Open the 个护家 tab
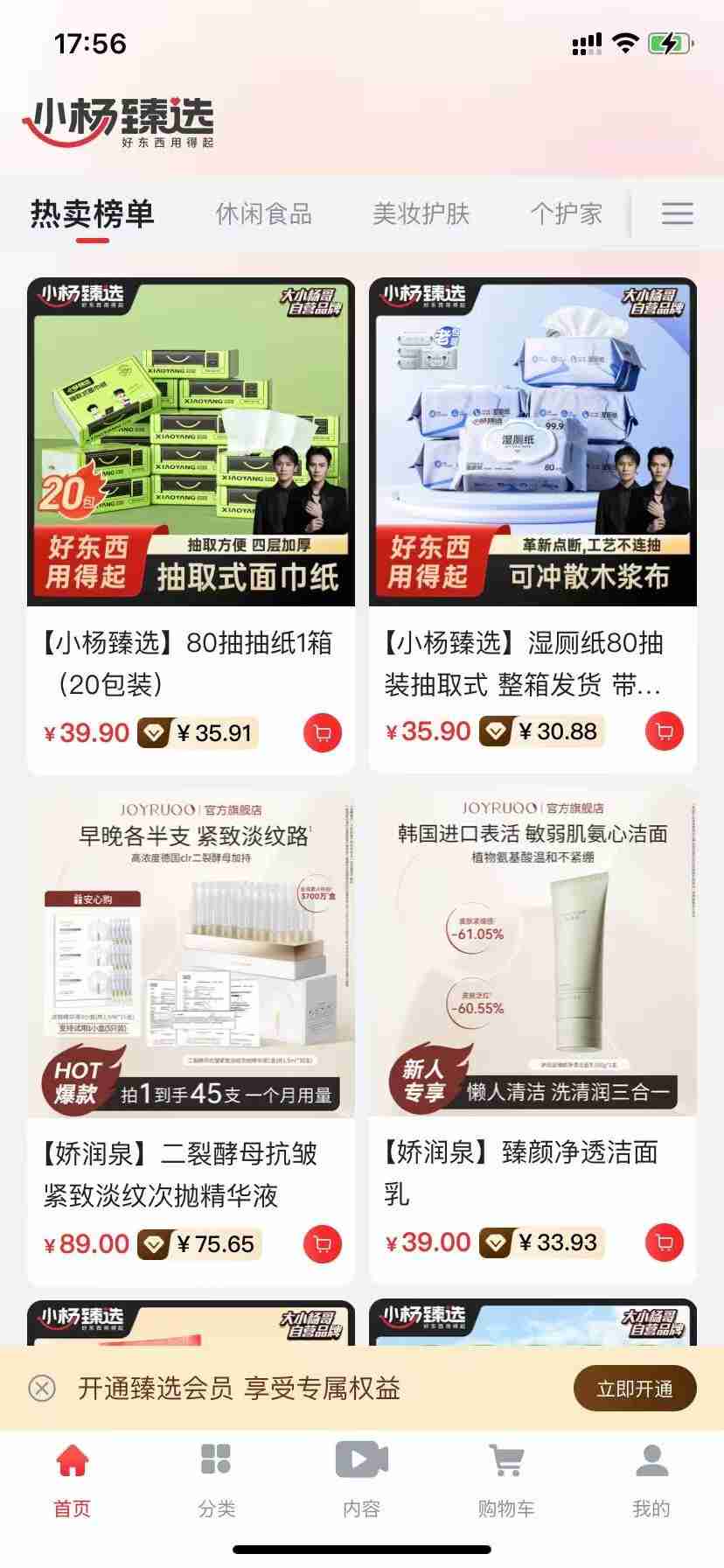 (566, 213)
